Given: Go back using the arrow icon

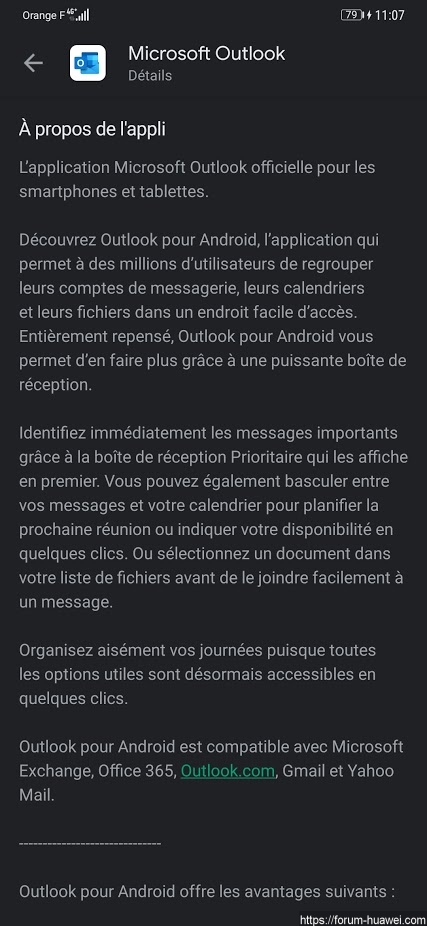Looking at the screenshot, I should [x=33, y=63].
